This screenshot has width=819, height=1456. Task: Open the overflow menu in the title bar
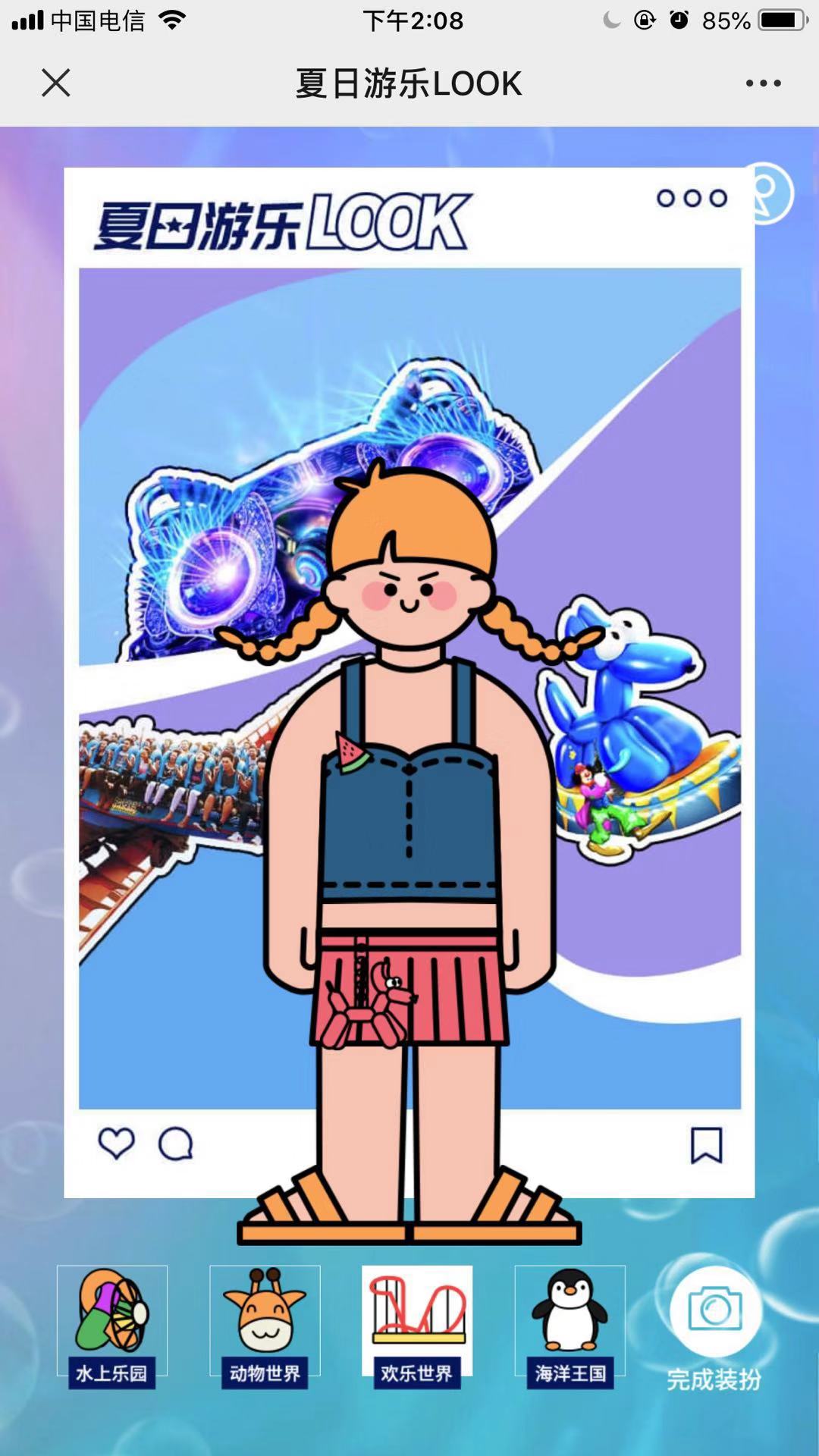pos(763,83)
